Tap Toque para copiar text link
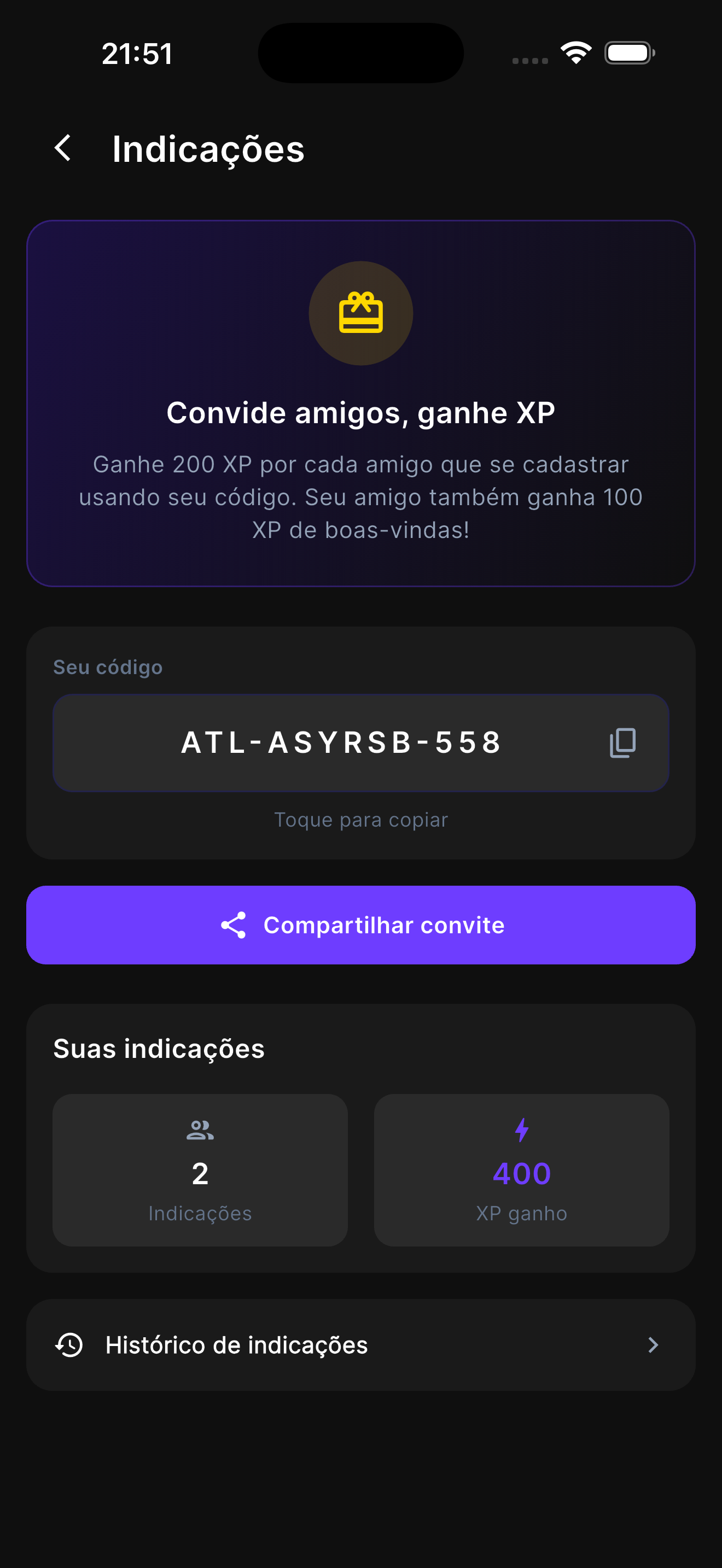The image size is (722, 1568). [360, 820]
